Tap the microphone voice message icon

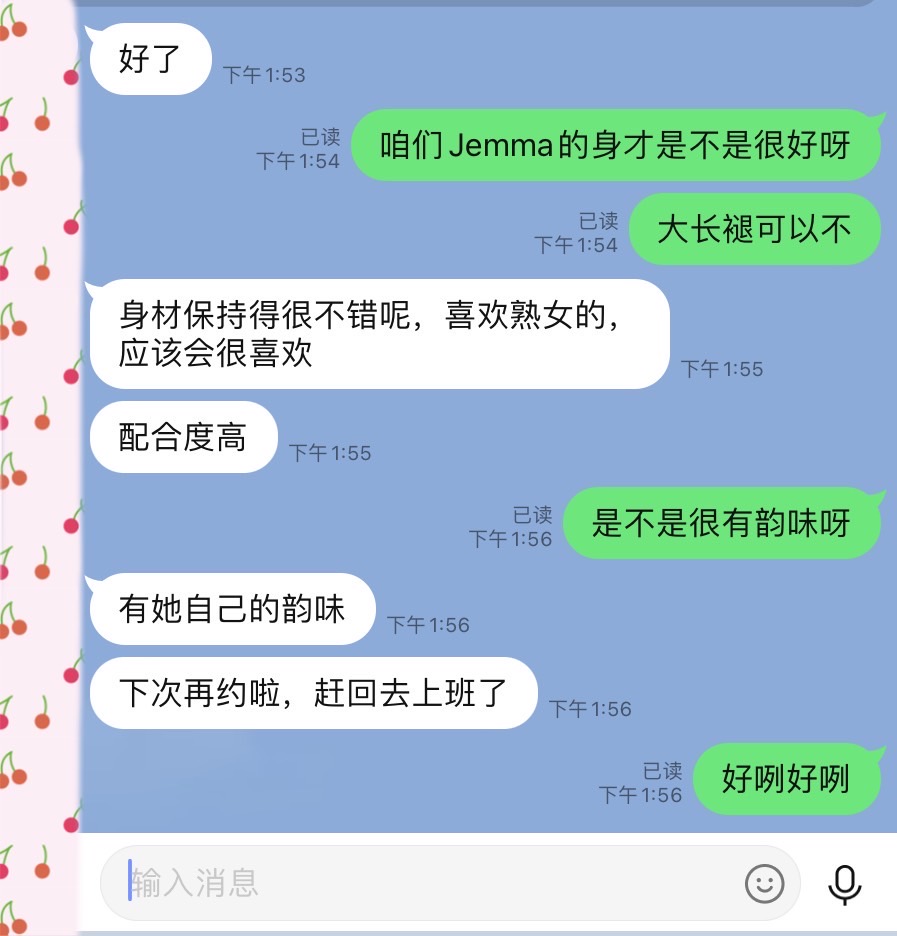tap(845, 883)
